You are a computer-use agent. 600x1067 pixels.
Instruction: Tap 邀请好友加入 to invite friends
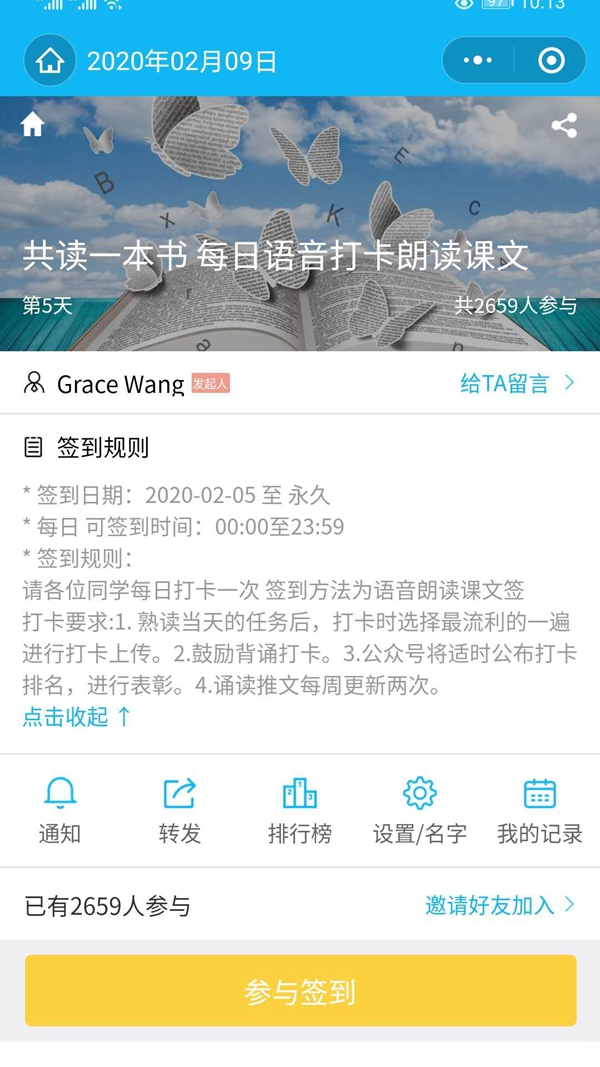click(500, 905)
